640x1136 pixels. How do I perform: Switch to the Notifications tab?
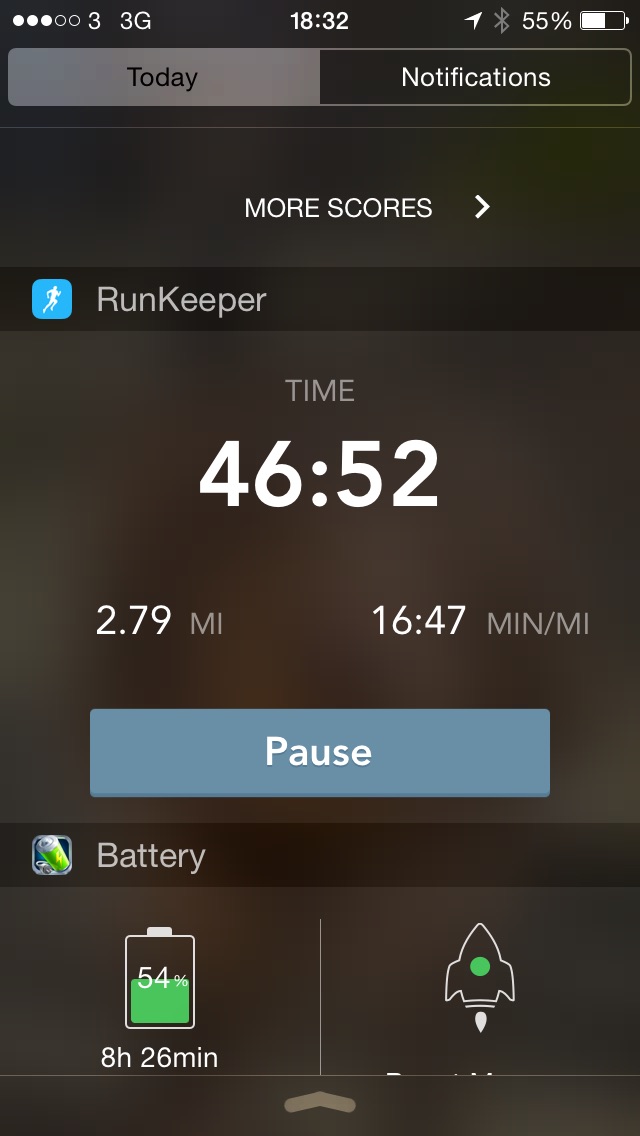pos(475,77)
